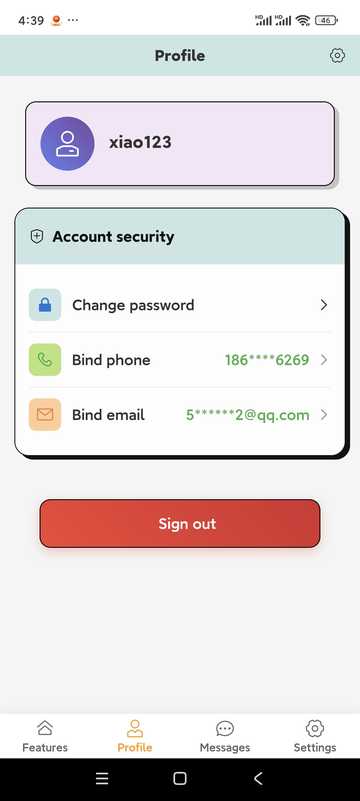Tap the system back button
This screenshot has width=360, height=801.
click(258, 779)
